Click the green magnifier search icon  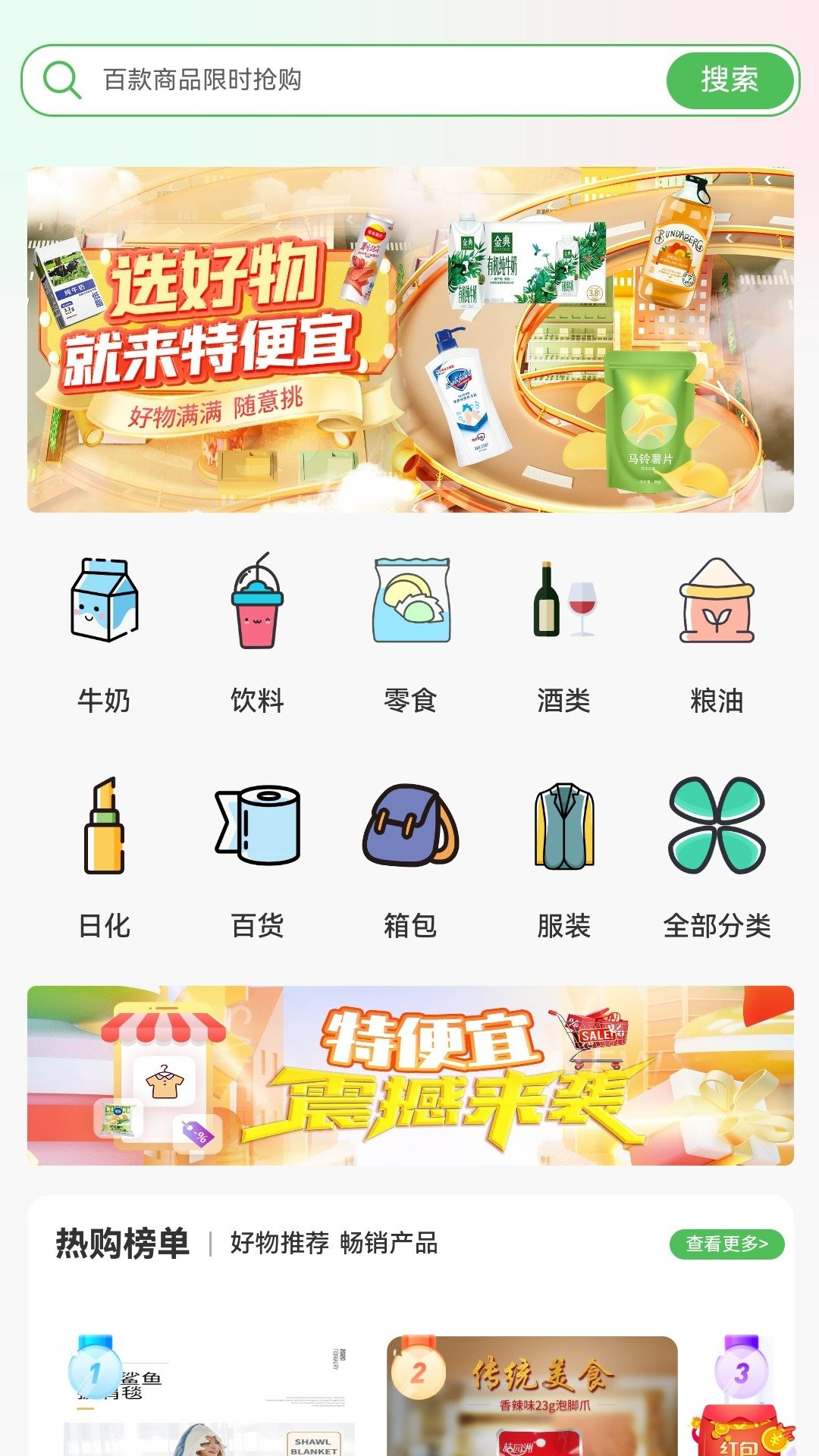(64, 80)
